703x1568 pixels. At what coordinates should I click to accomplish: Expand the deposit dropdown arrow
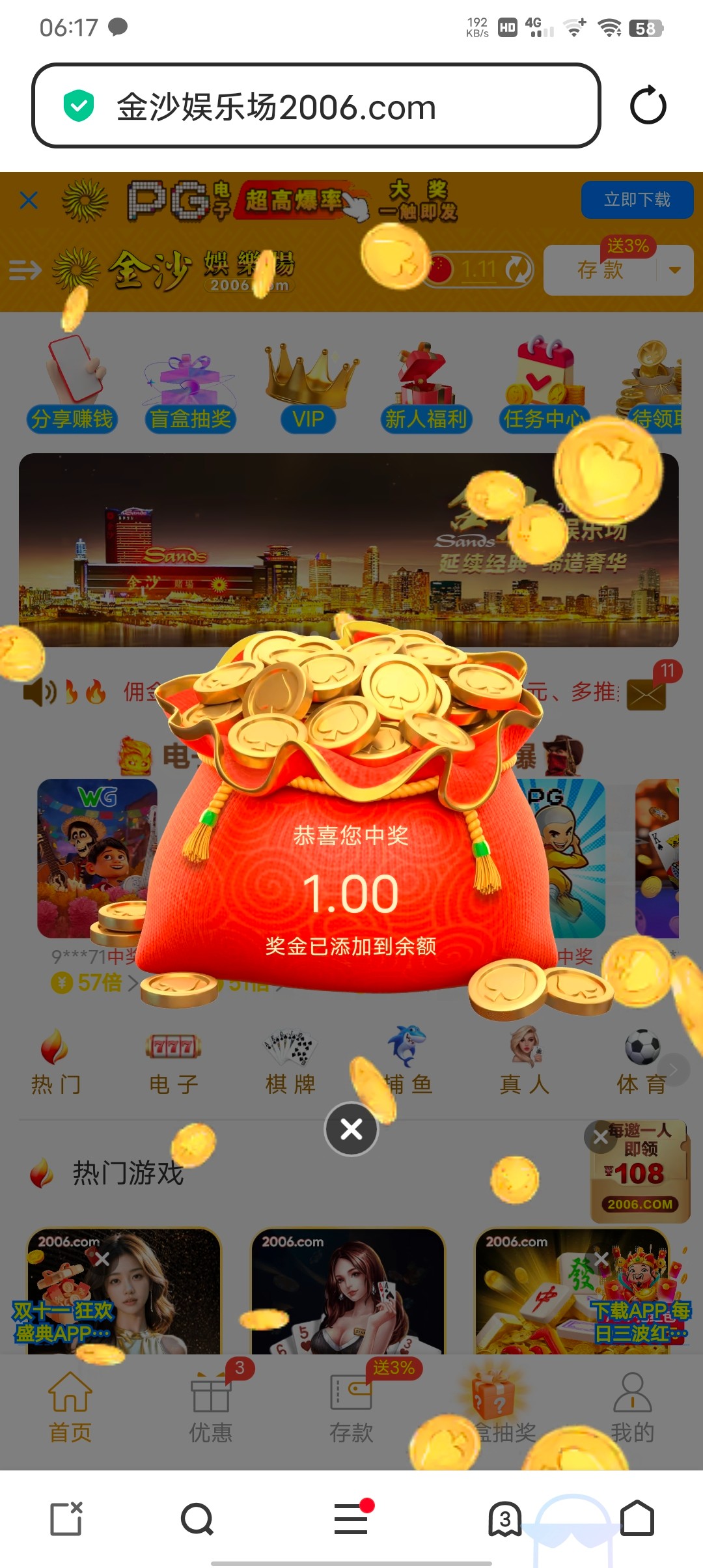pos(675,270)
